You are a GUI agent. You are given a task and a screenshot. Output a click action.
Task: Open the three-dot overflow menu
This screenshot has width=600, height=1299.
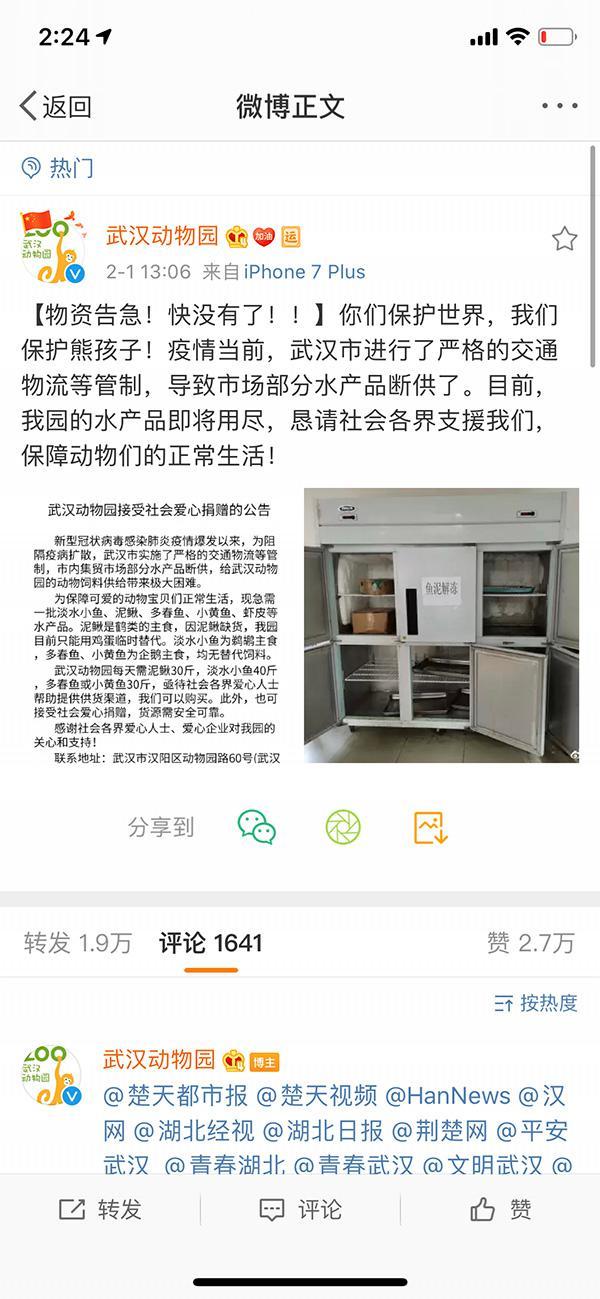[x=558, y=106]
